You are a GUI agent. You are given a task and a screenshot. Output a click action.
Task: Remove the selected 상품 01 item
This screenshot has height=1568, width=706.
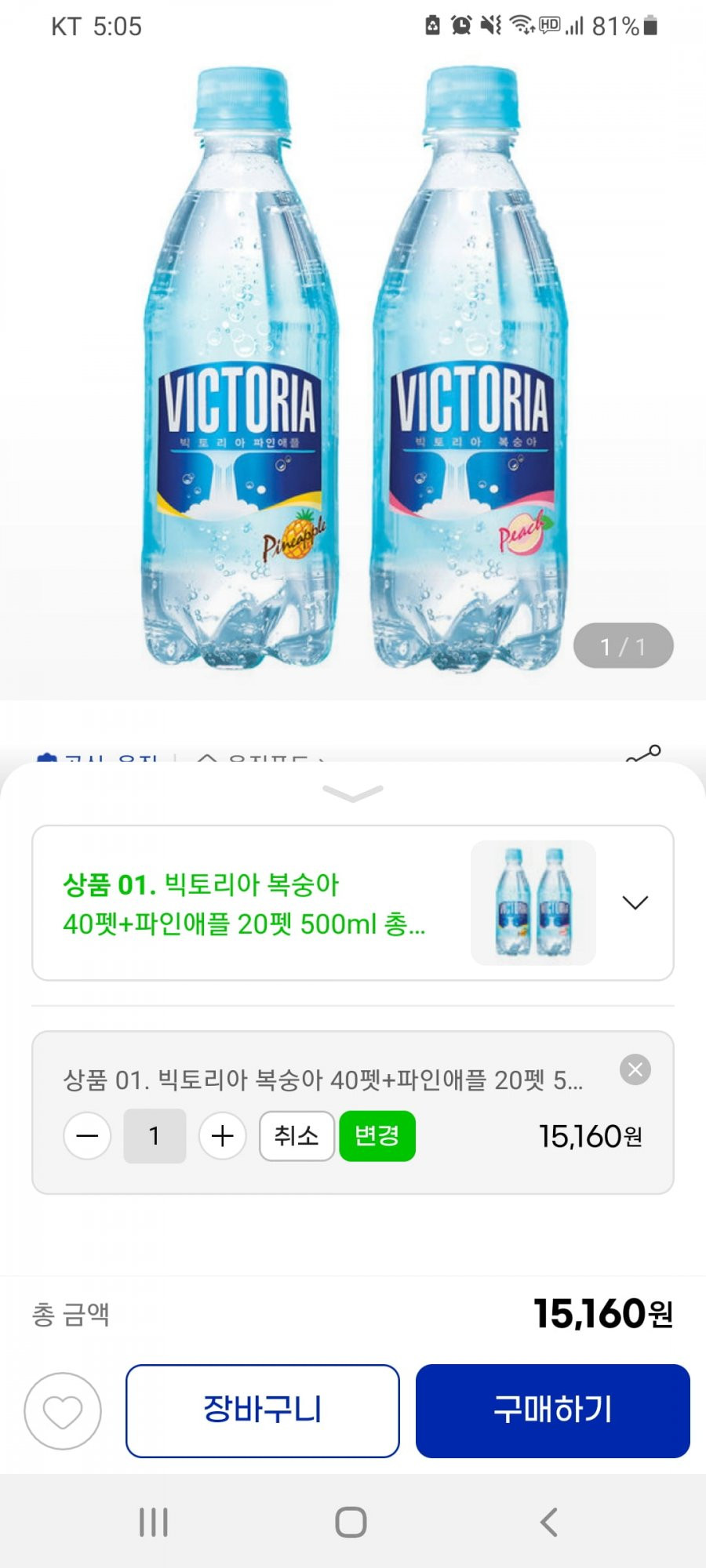635,1069
